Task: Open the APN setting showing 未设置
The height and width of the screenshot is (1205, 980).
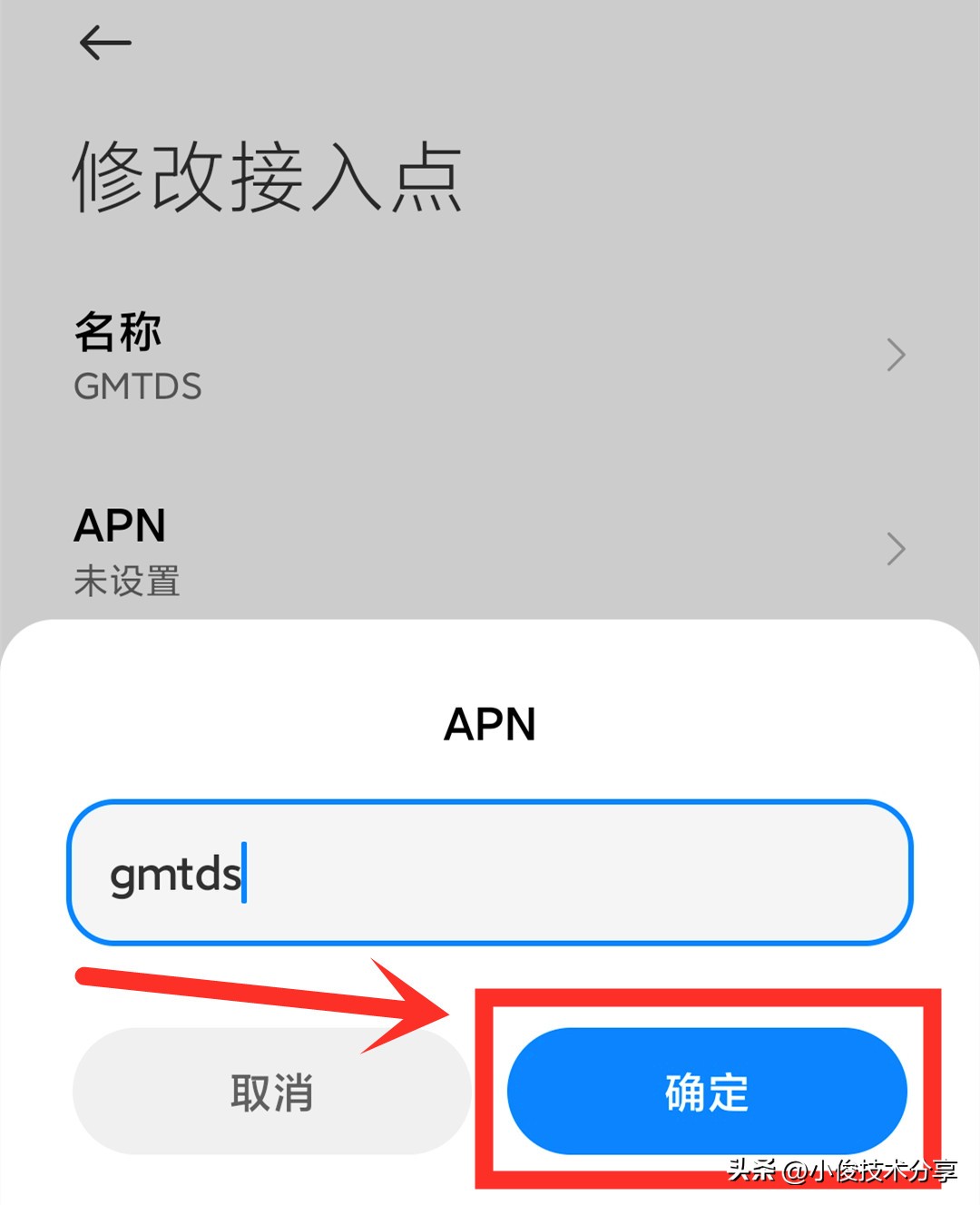Action: click(x=363, y=550)
